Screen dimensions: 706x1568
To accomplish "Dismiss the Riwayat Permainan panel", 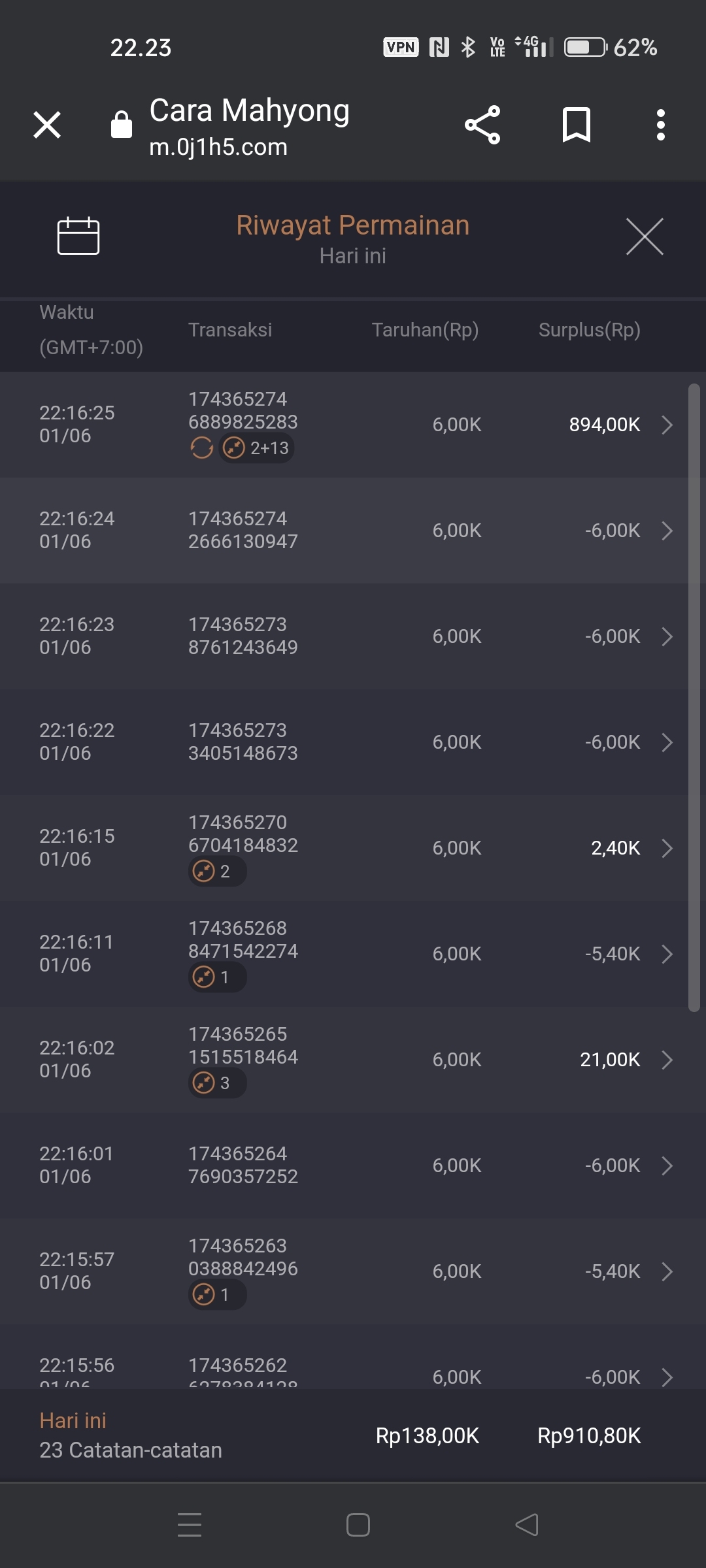I will pos(645,237).
